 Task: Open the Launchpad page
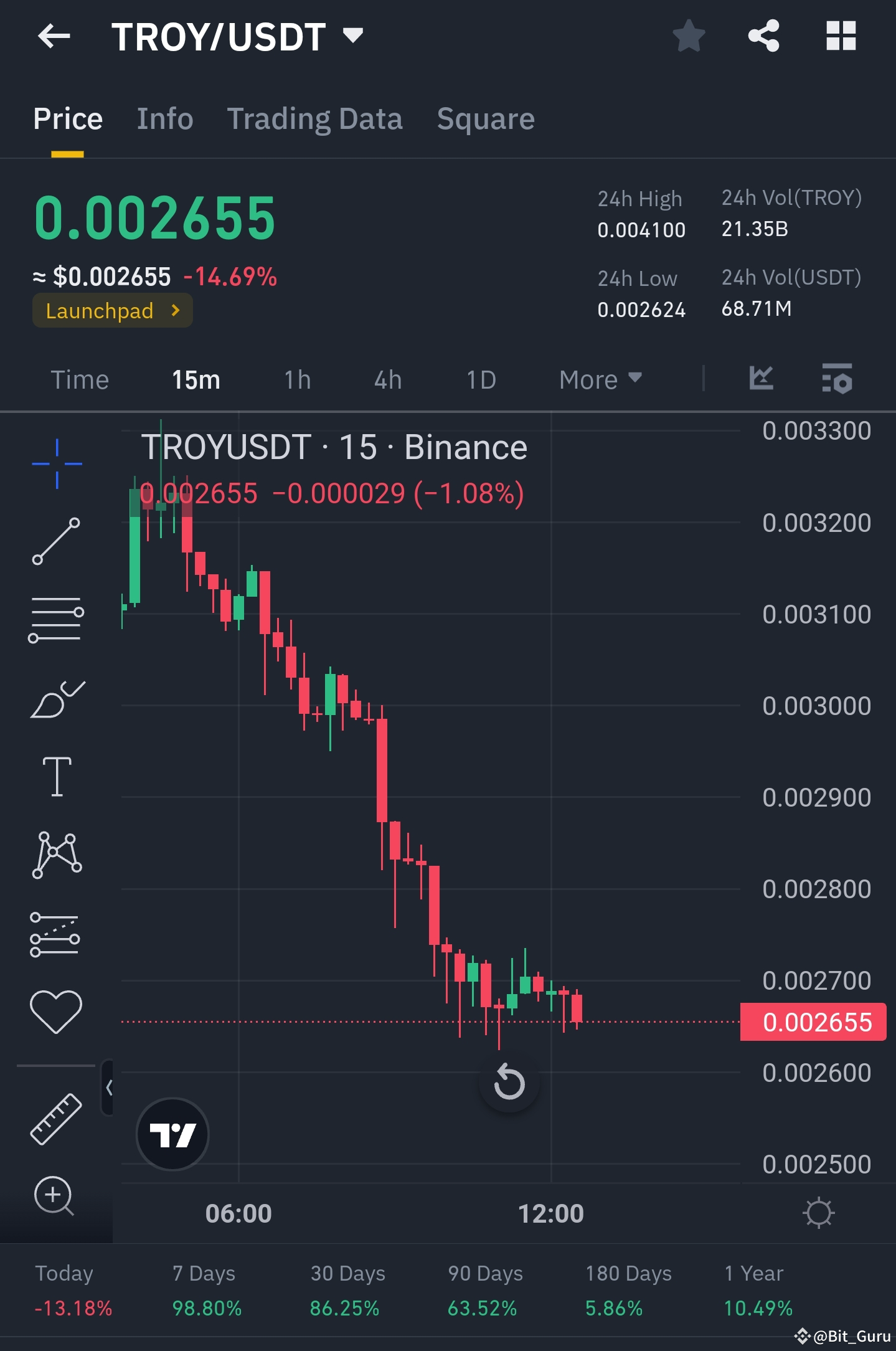coord(112,310)
